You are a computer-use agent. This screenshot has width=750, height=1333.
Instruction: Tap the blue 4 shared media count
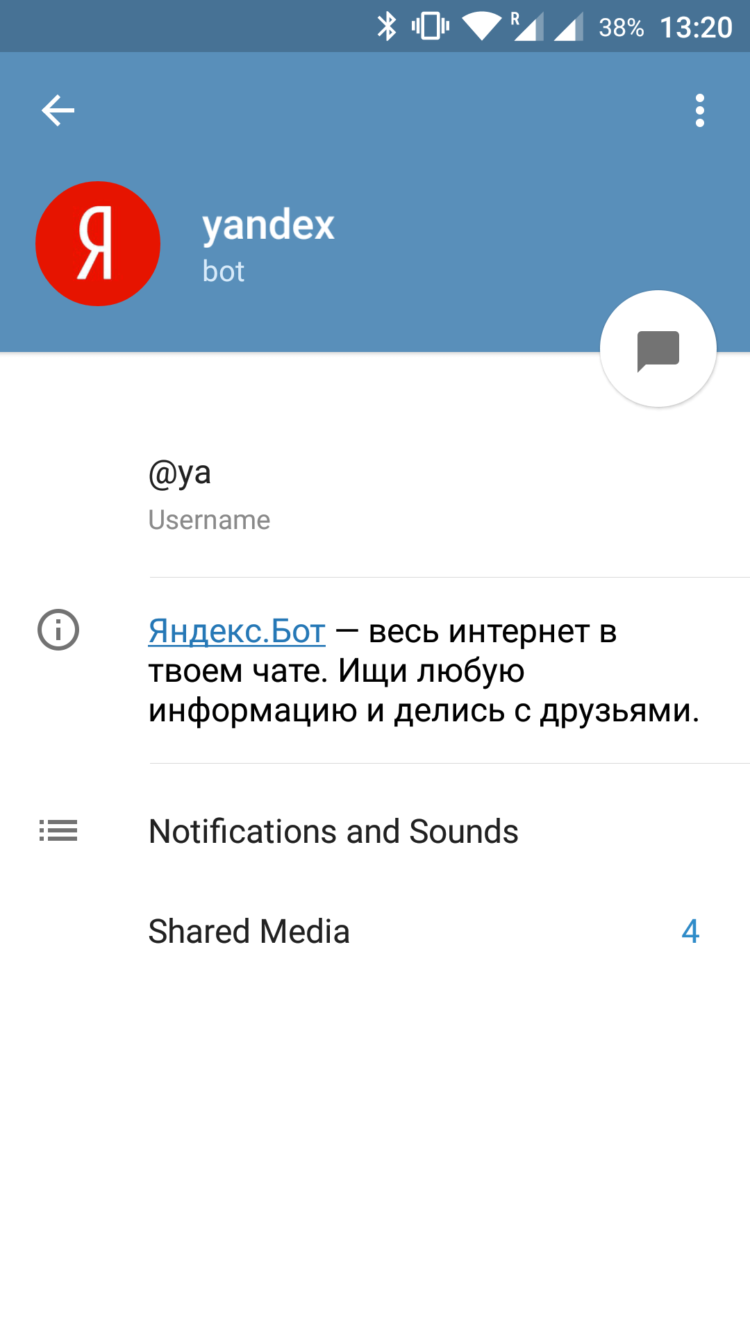690,931
